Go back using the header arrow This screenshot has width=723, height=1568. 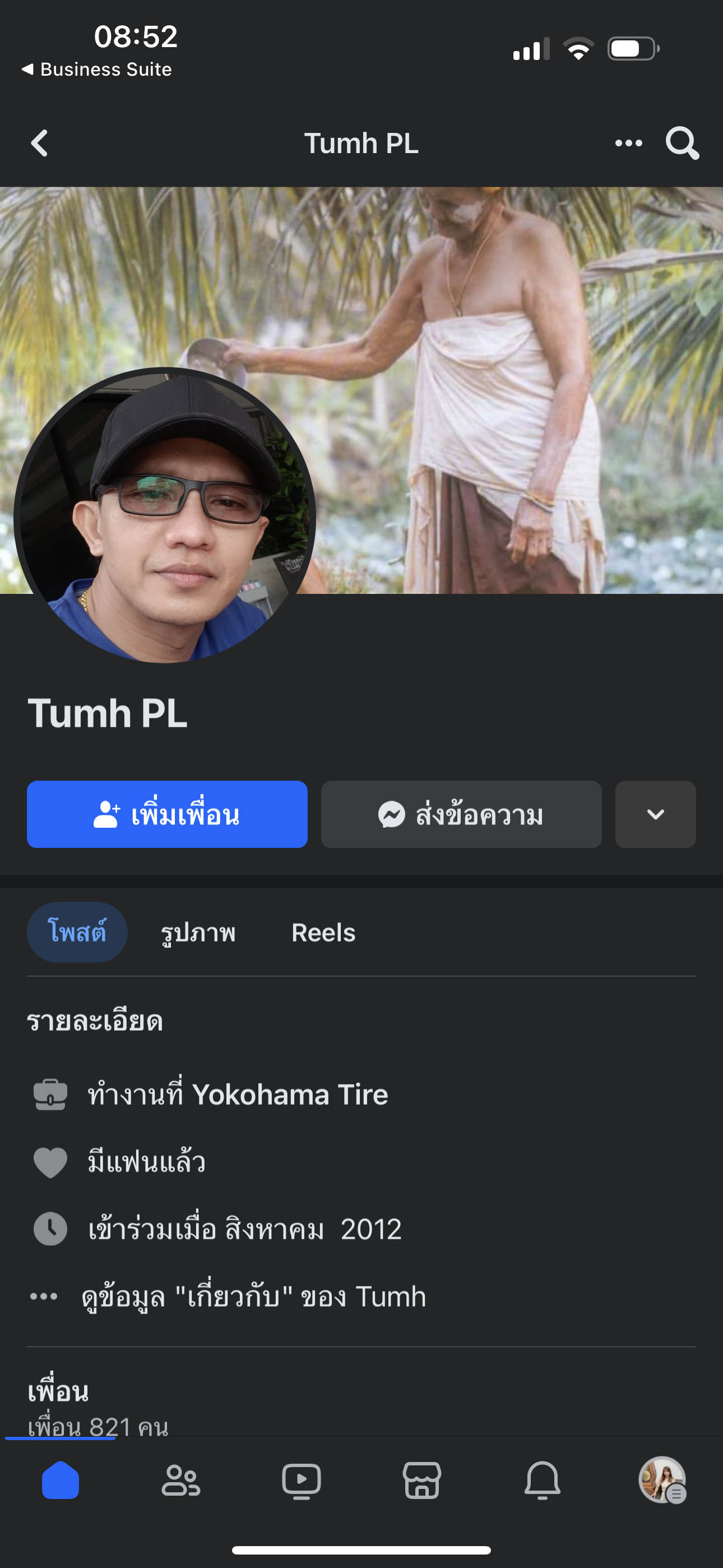(40, 144)
